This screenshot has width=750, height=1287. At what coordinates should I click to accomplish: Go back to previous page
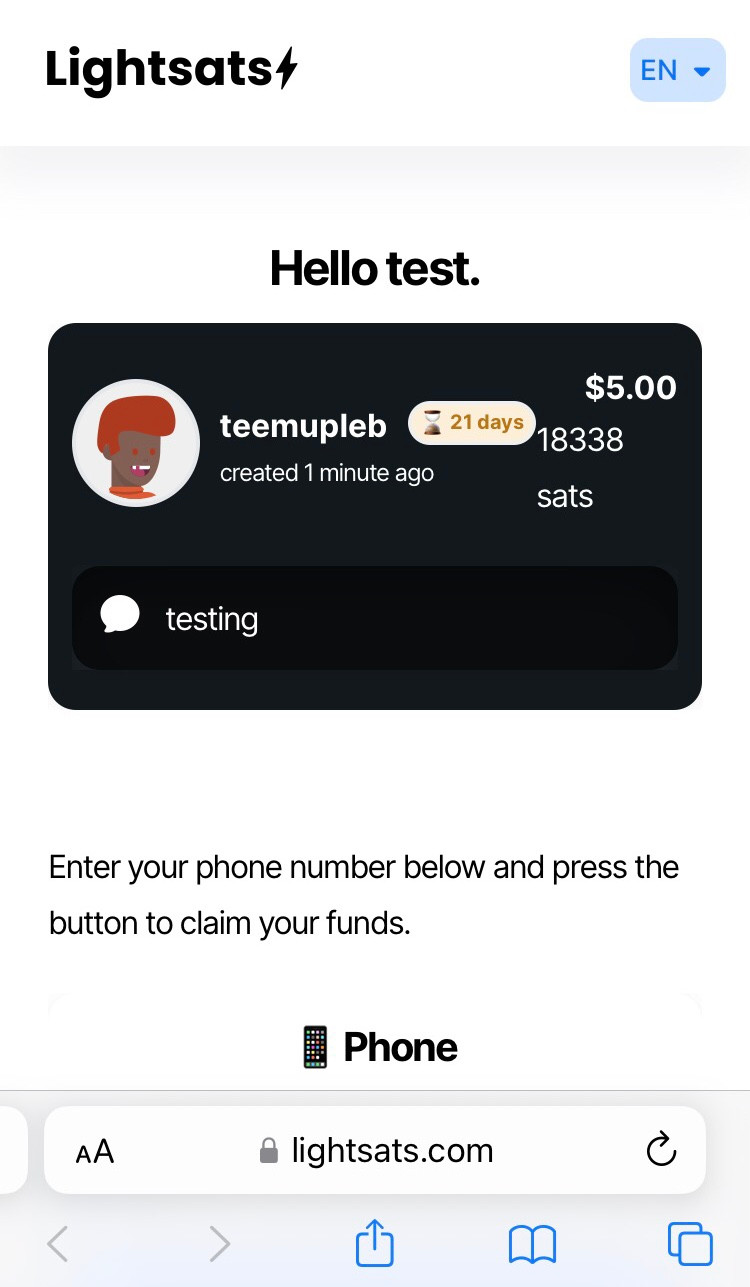click(59, 1245)
